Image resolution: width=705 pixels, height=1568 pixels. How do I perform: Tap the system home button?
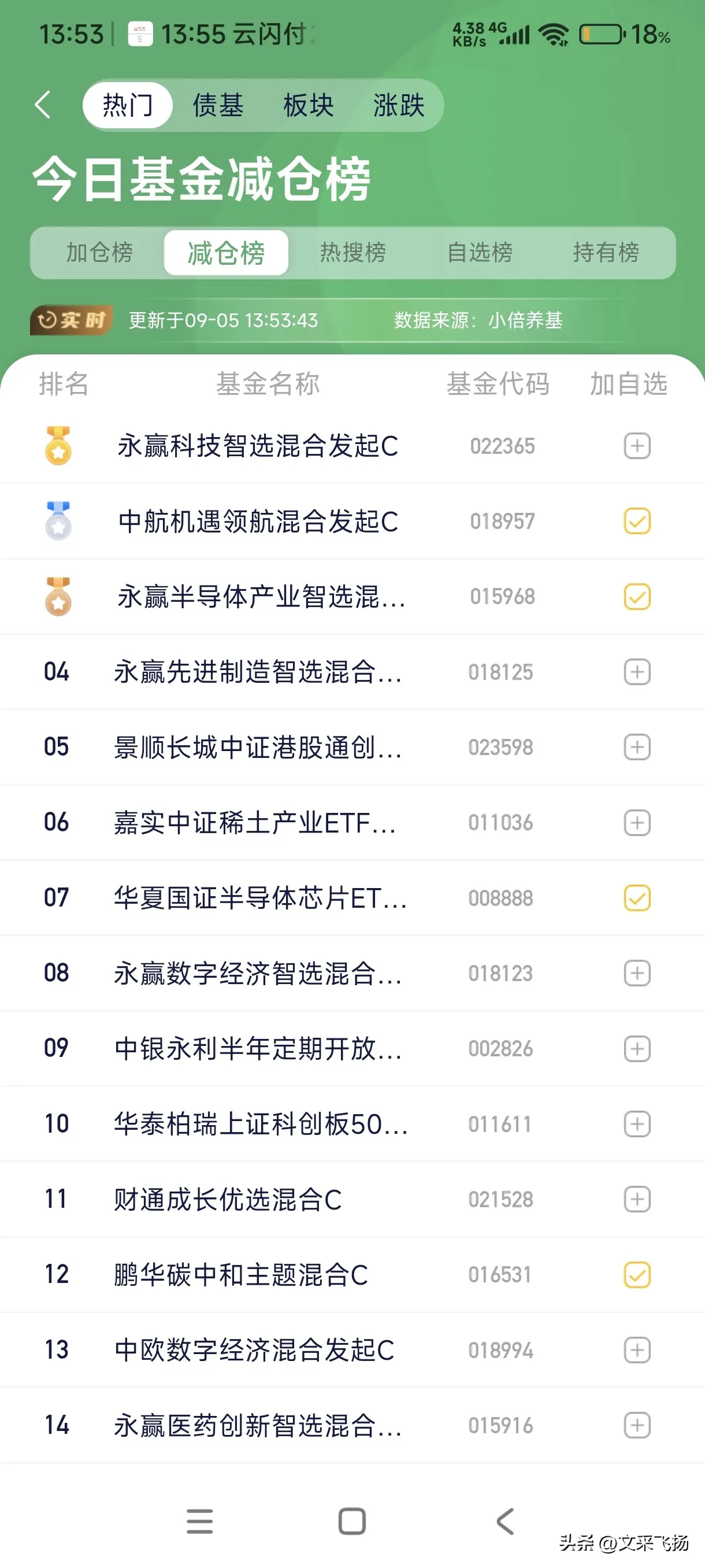coord(351,1521)
